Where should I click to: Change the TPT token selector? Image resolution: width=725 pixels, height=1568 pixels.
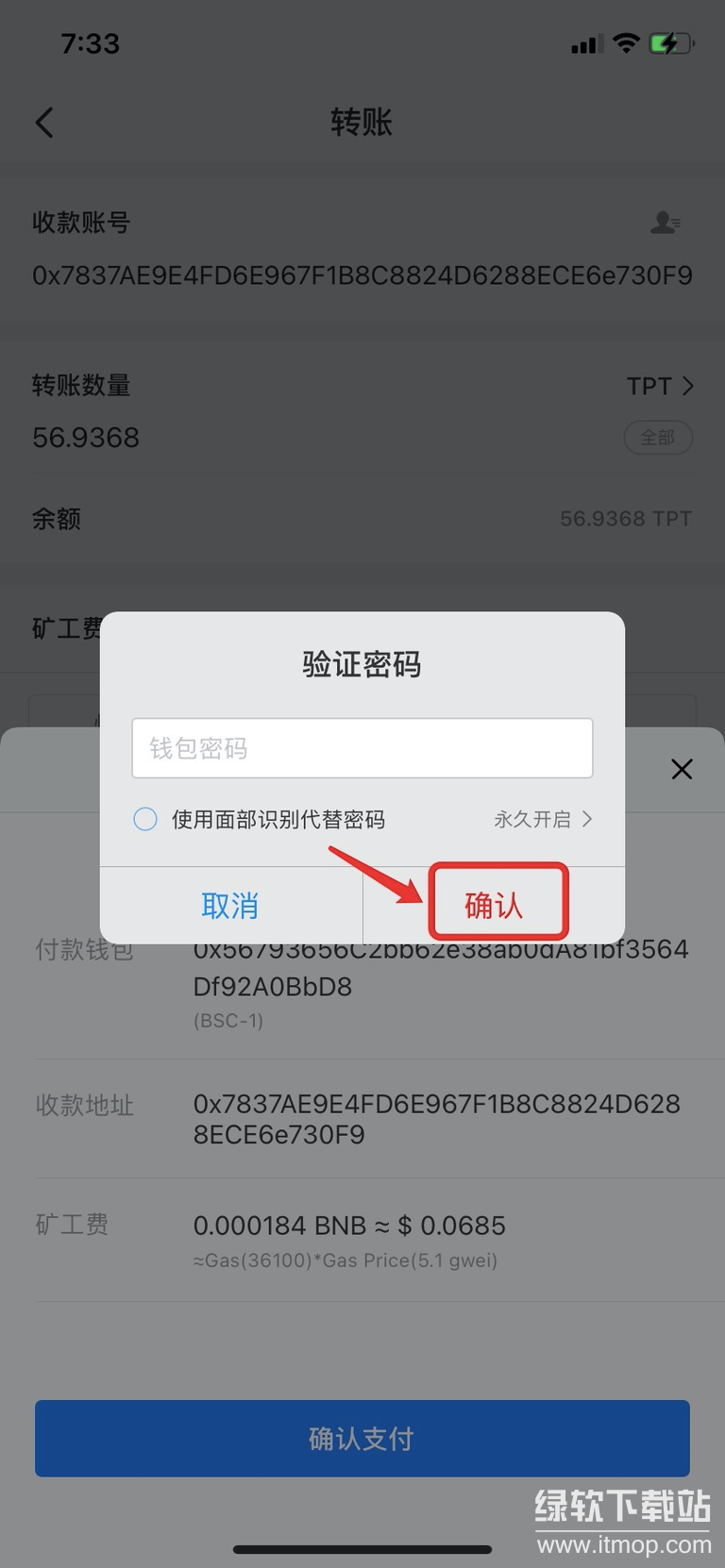tap(660, 386)
